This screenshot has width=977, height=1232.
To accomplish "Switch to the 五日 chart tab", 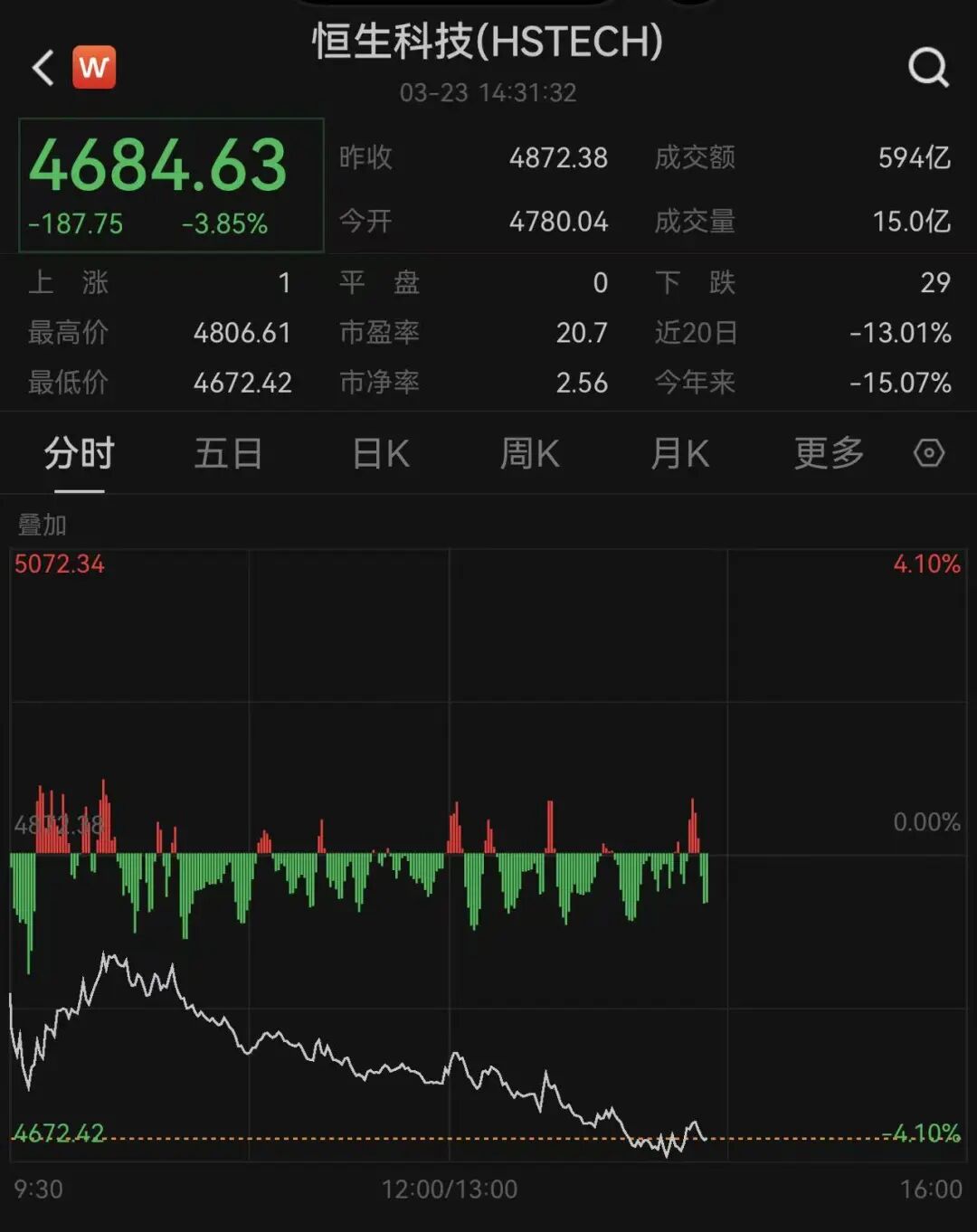I will [228, 453].
